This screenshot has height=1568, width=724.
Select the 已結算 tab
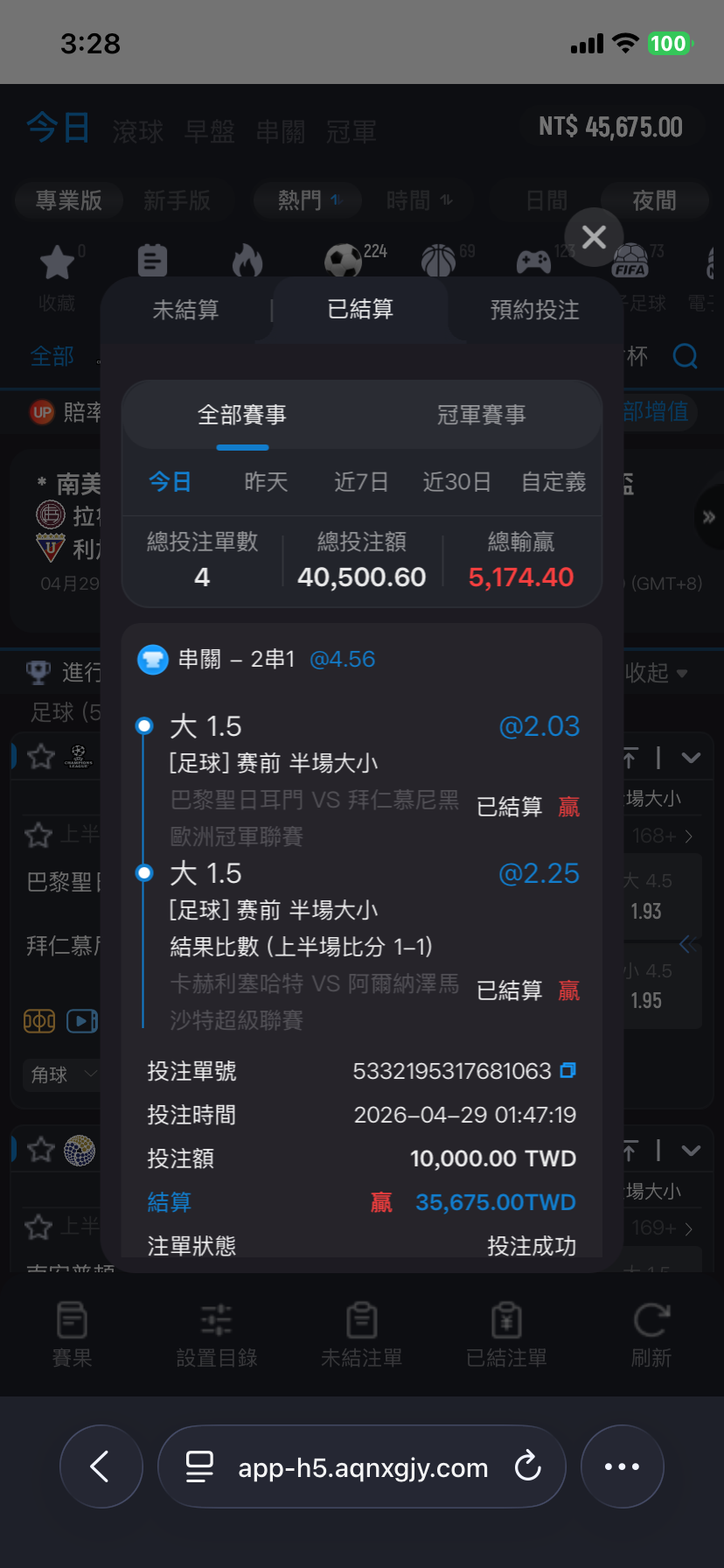pos(360,309)
